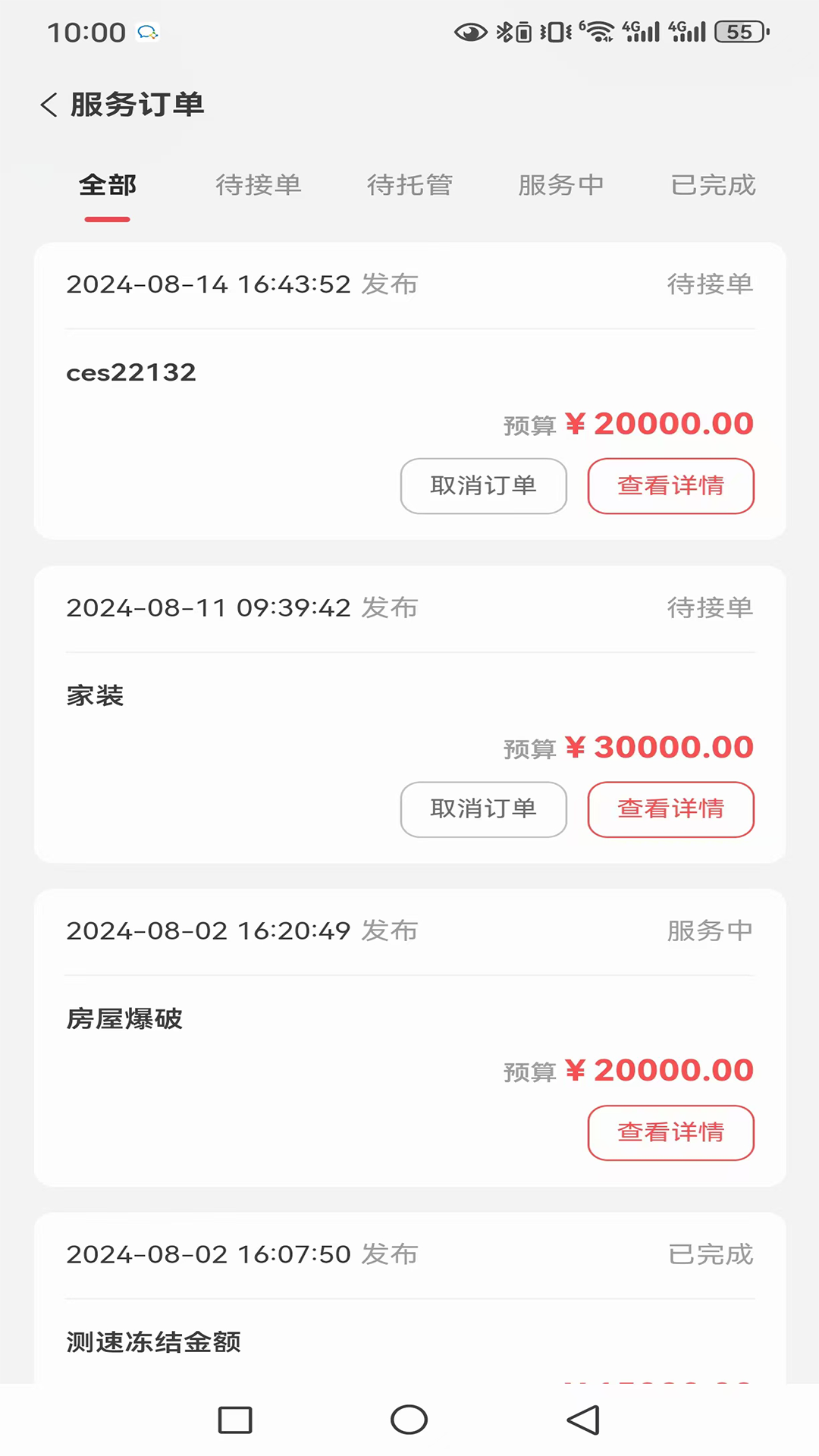The height and width of the screenshot is (1456, 819).
Task: View details of the ces22132 order
Action: [670, 486]
